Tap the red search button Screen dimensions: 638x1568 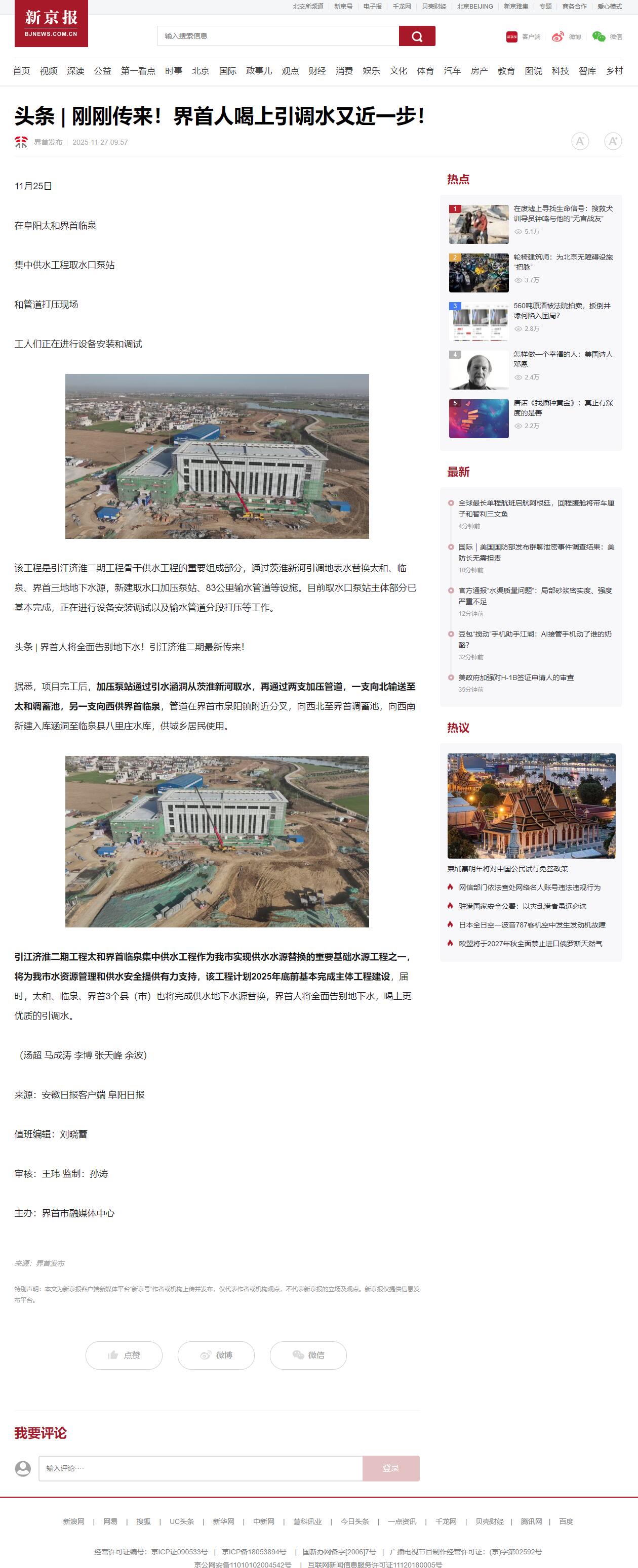click(x=417, y=36)
